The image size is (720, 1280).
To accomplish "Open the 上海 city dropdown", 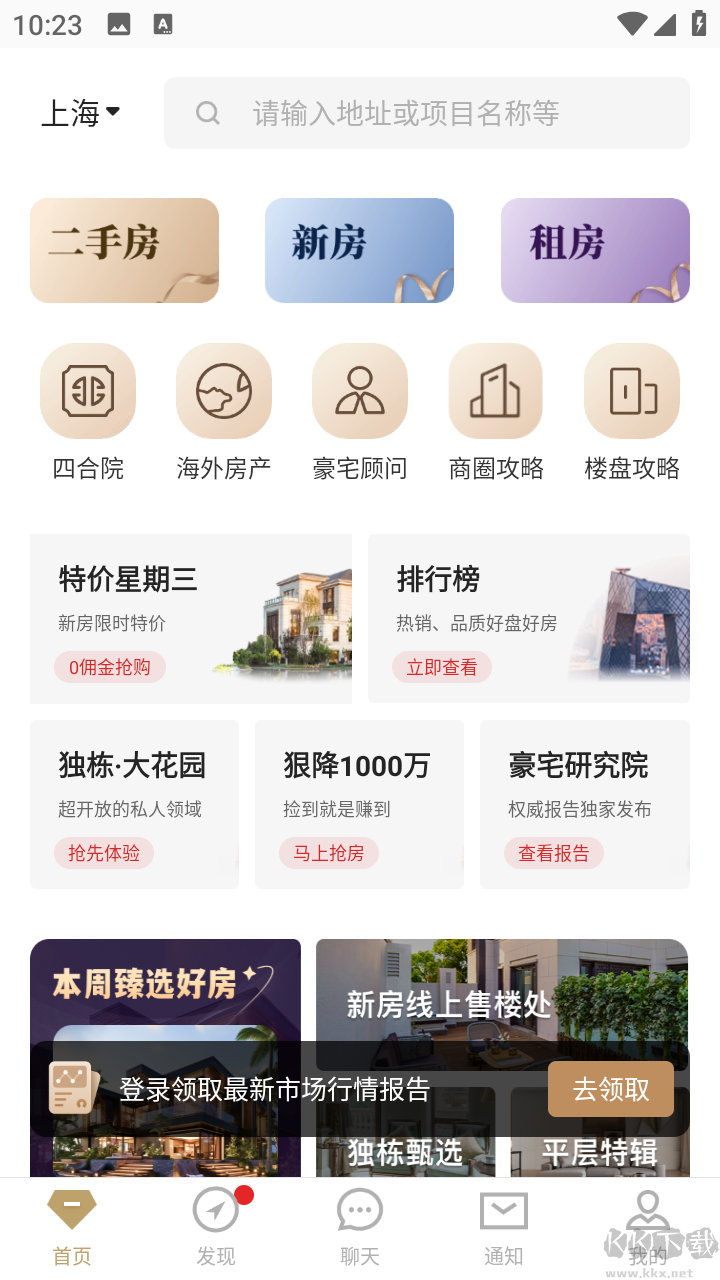I will point(80,113).
